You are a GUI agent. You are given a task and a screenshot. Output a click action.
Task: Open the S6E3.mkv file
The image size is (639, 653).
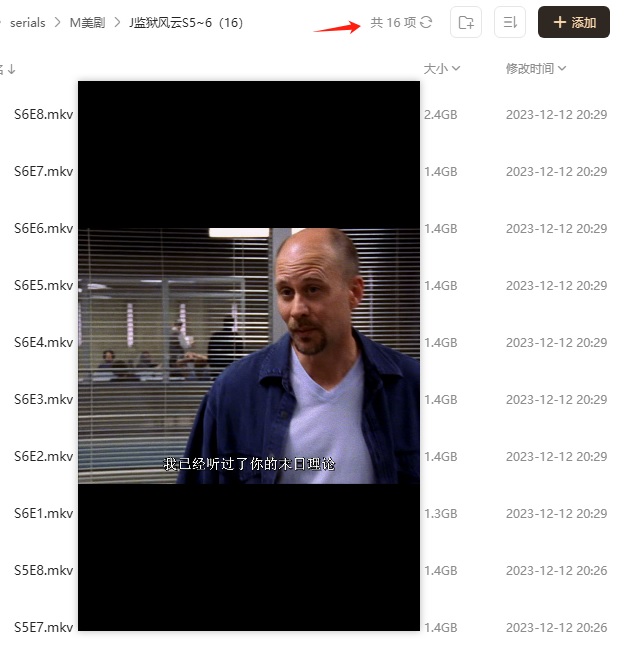point(43,400)
